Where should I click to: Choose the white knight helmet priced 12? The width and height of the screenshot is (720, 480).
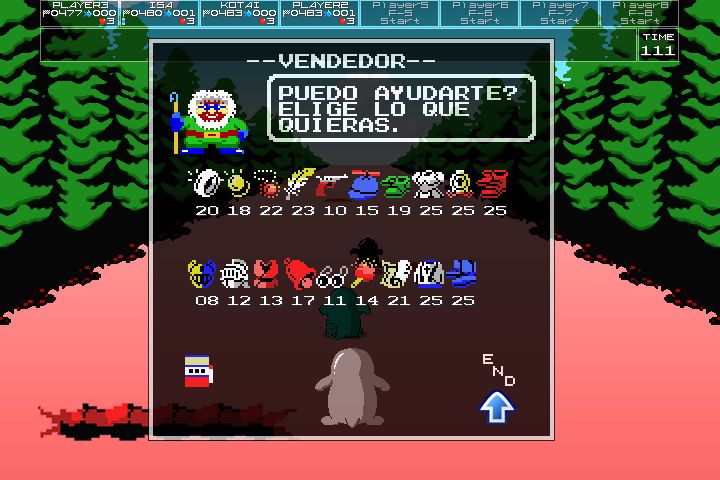coord(234,273)
